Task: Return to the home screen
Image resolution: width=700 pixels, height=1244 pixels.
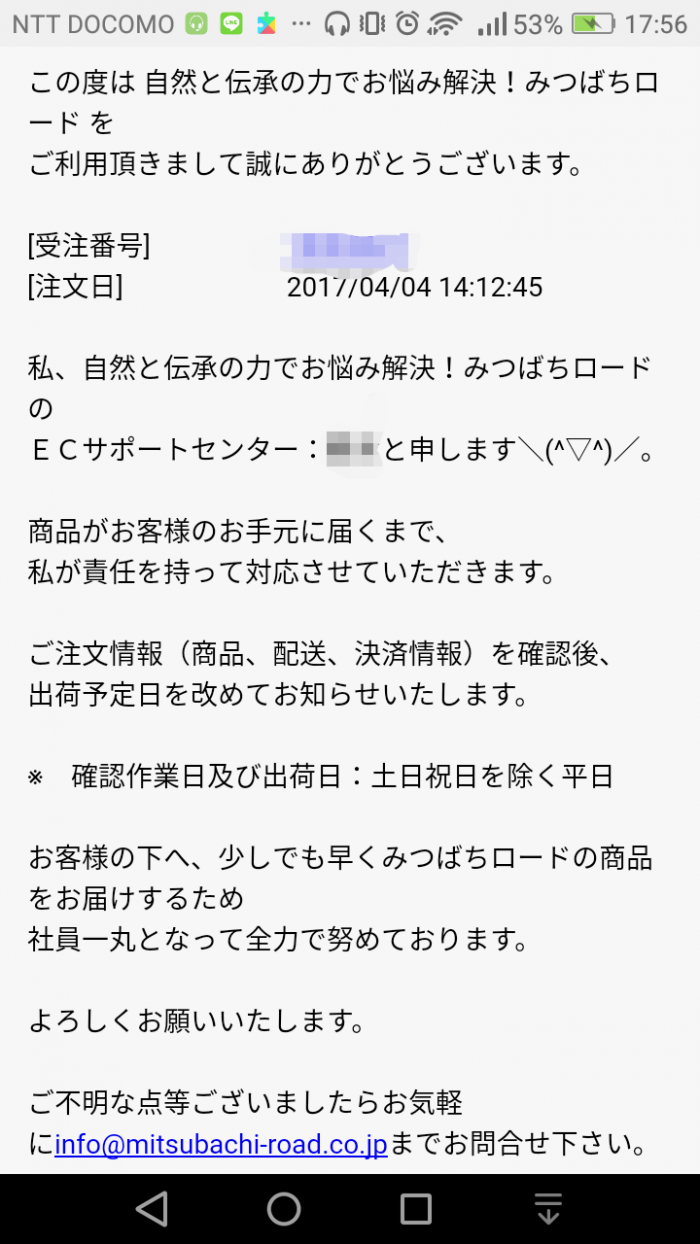Action: [284, 1209]
